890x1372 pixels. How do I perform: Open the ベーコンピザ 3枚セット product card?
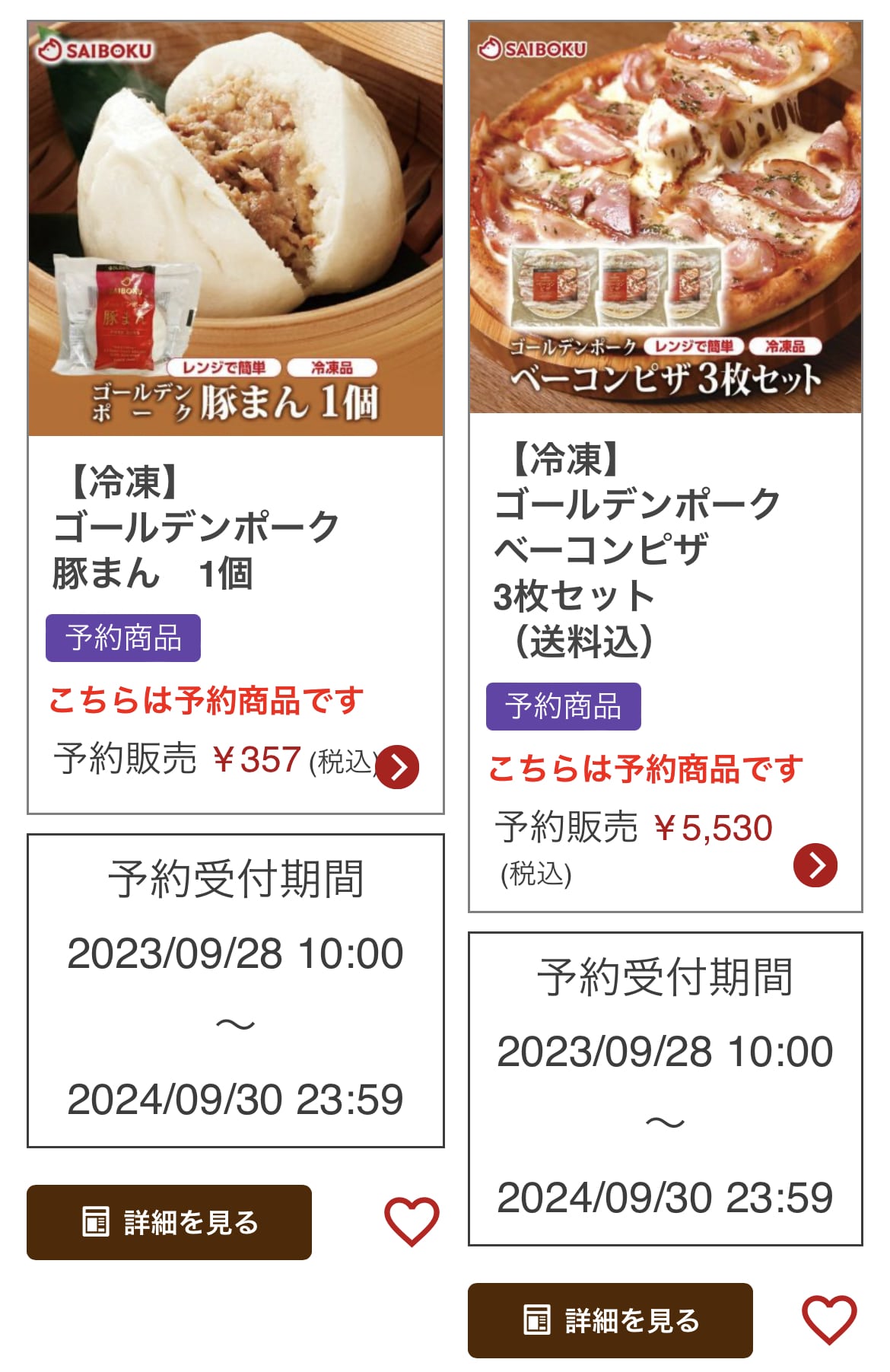tap(665, 218)
